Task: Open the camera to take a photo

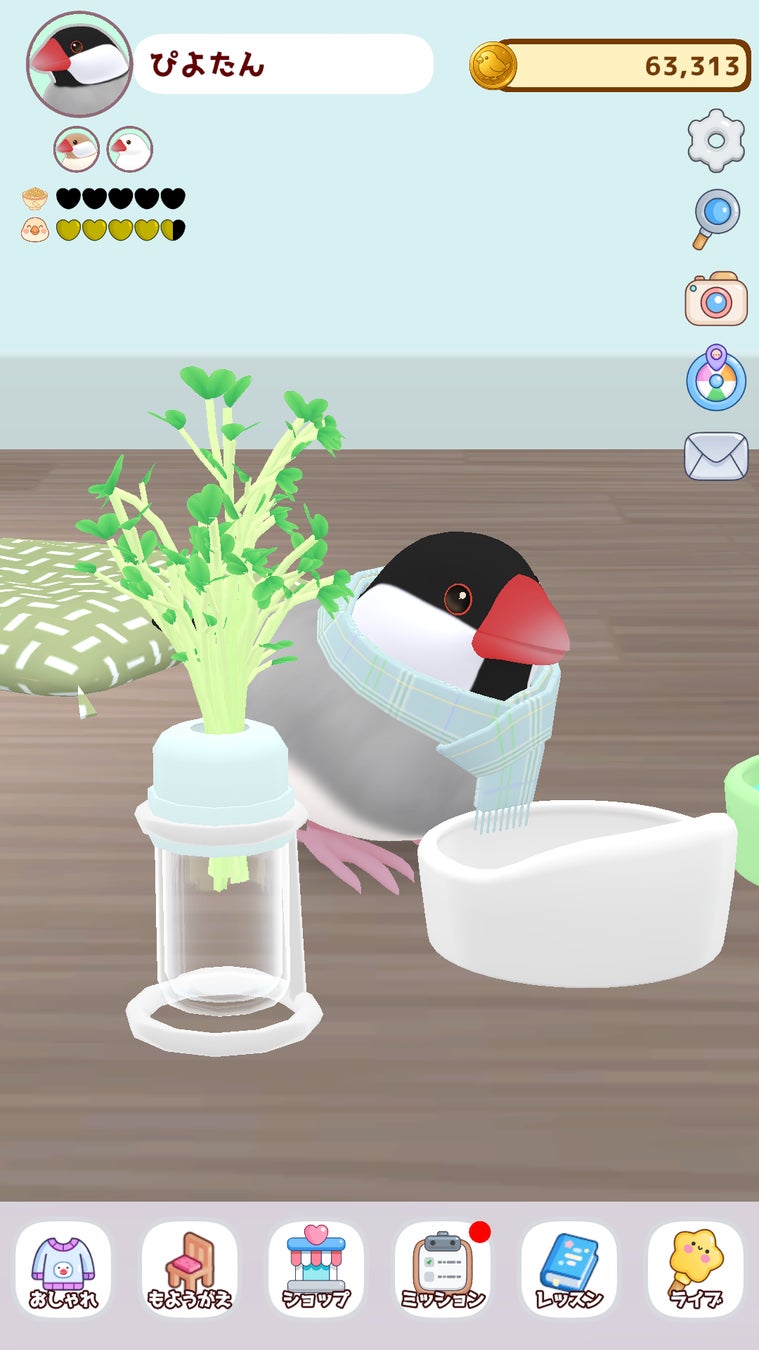Action: pos(716,299)
